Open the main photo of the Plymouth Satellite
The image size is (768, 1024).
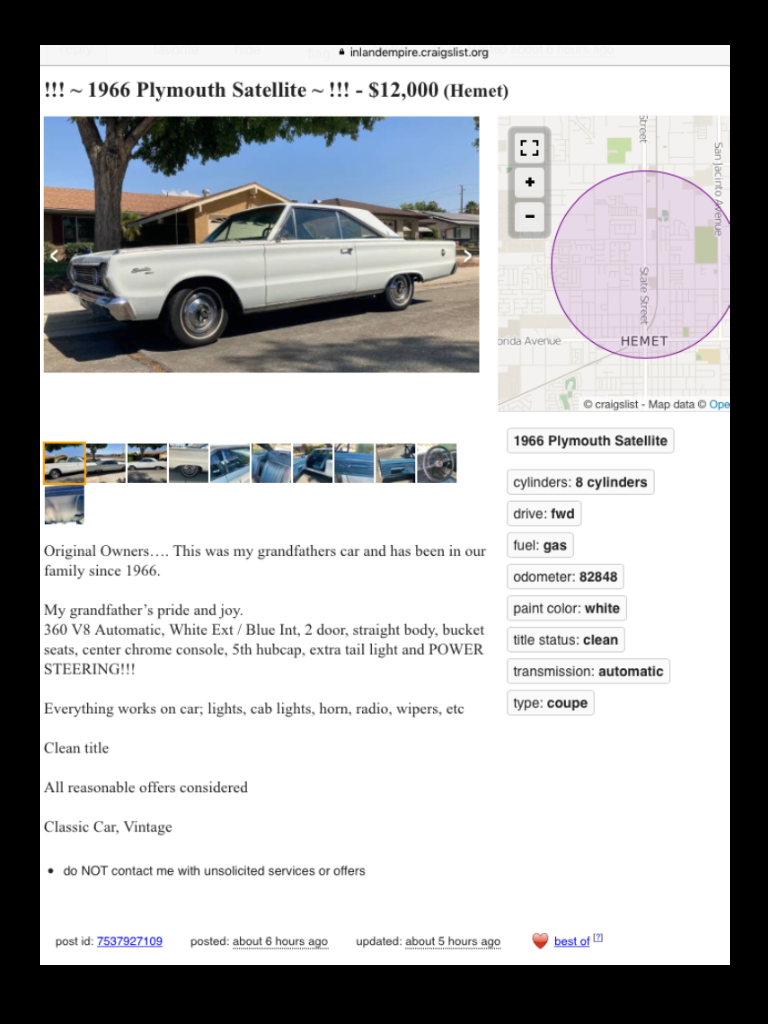click(x=261, y=245)
